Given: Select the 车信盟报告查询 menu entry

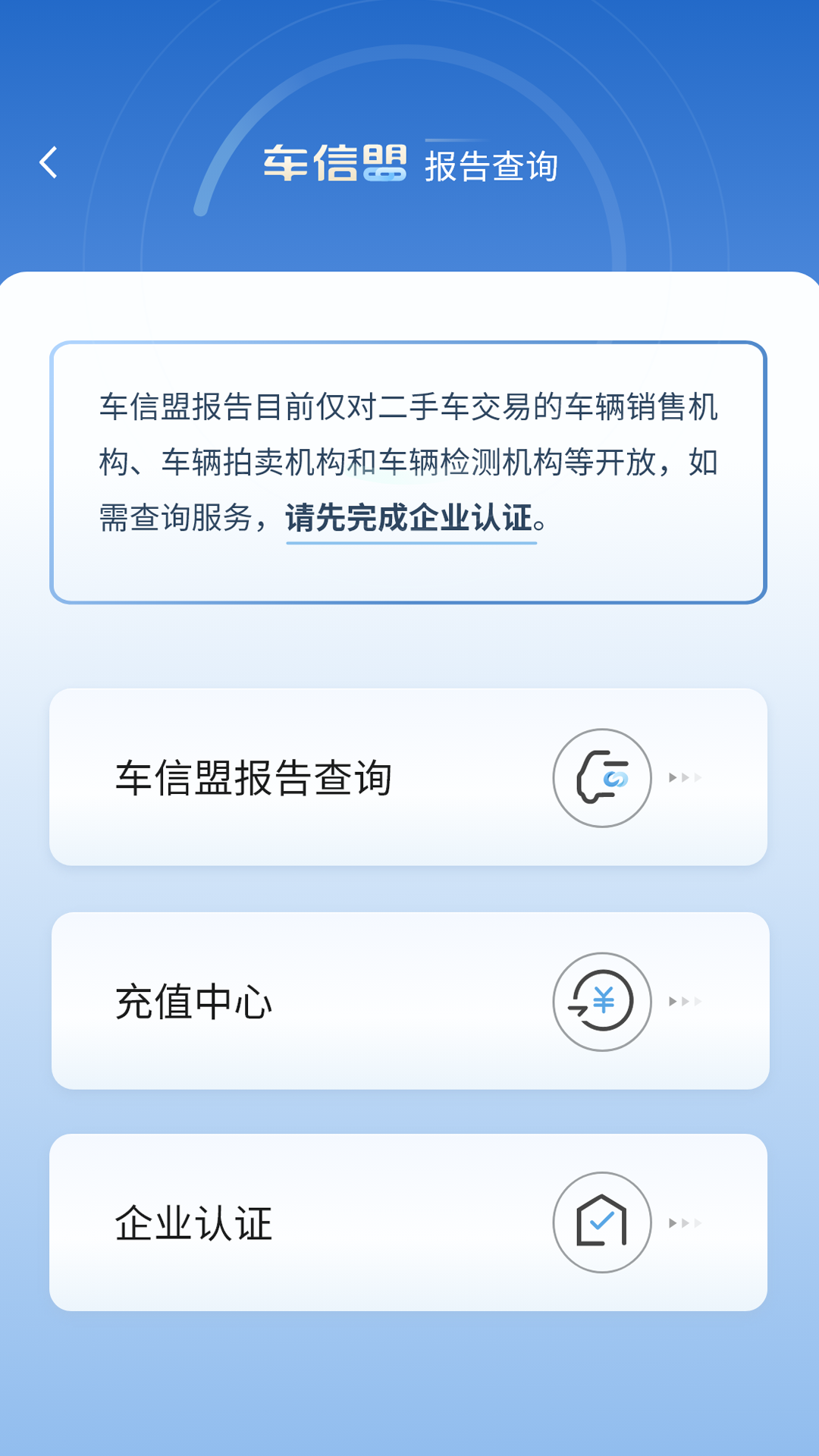Looking at the screenshot, I should [x=409, y=778].
